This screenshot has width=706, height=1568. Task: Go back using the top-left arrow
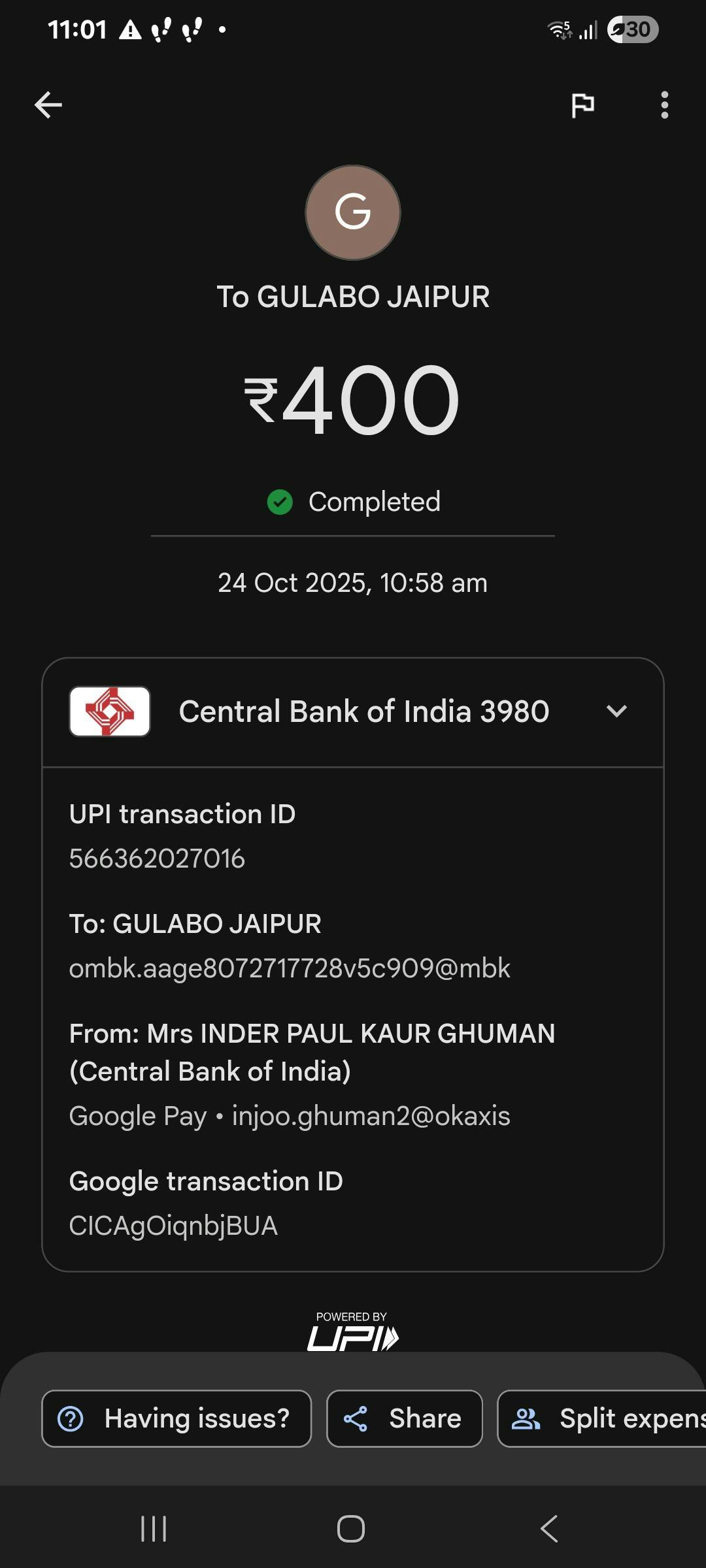(x=48, y=105)
